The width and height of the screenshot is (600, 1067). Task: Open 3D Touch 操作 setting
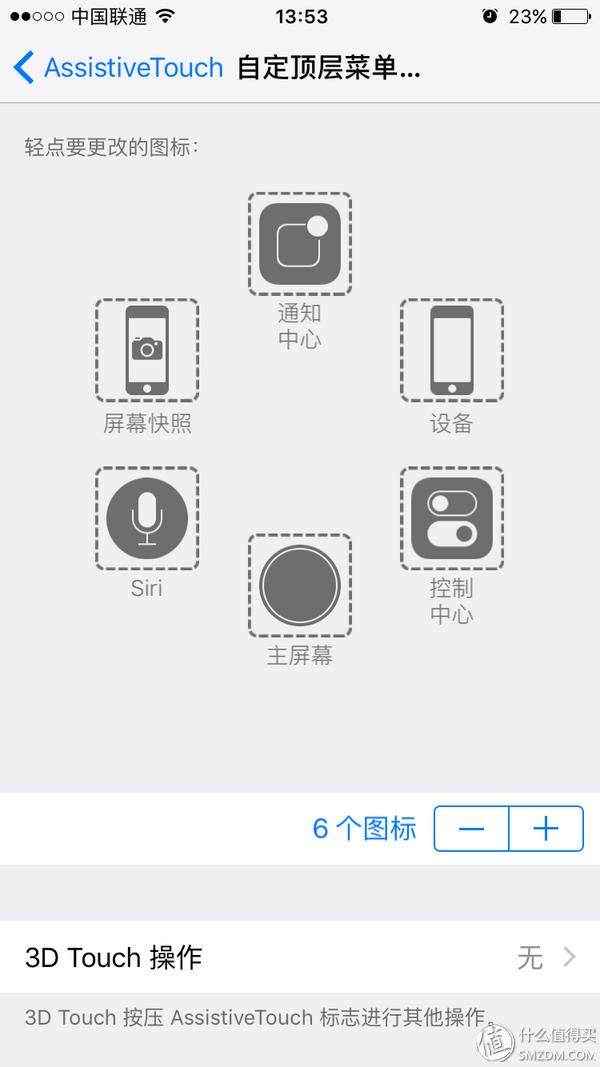[x=300, y=957]
